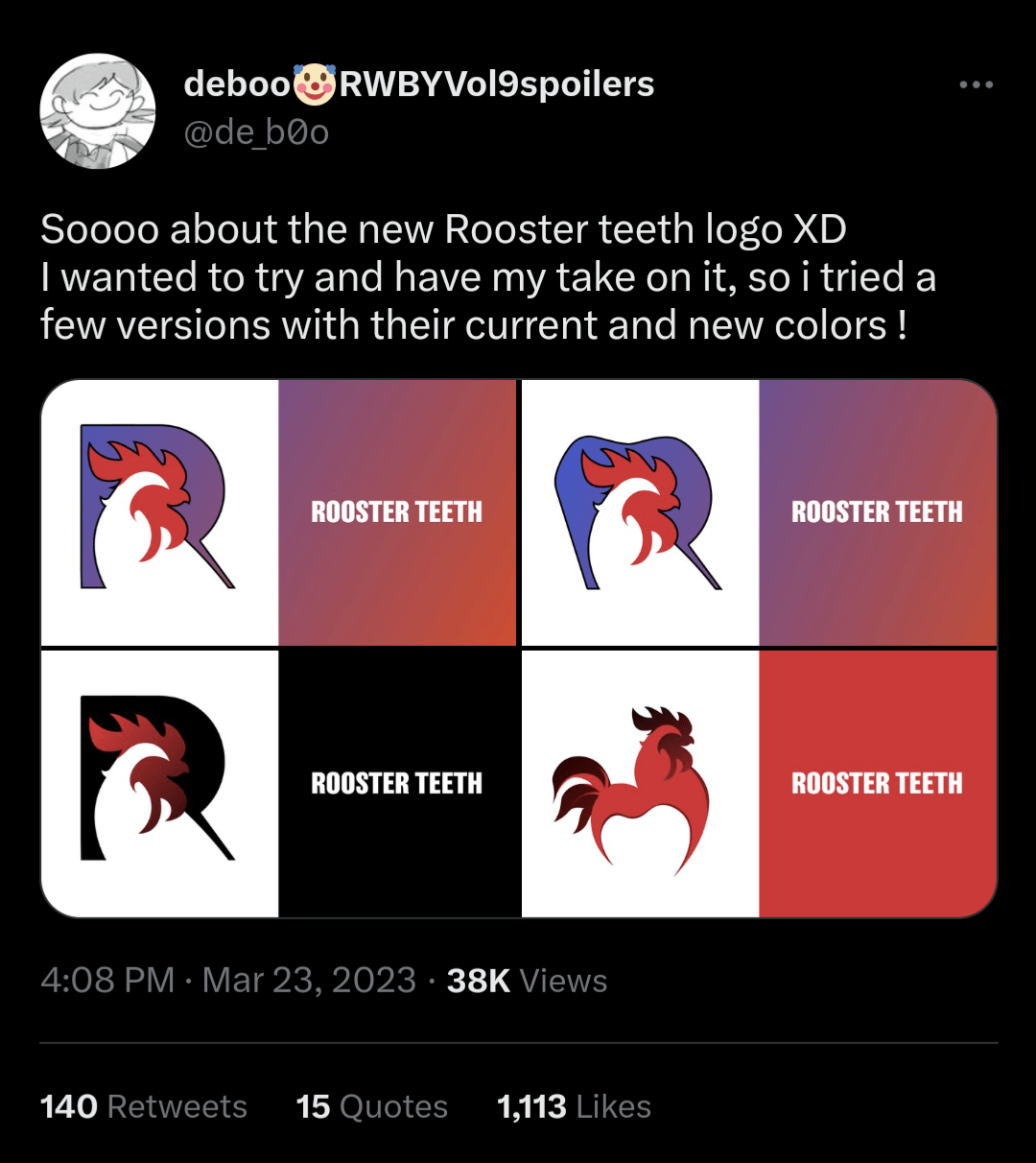Click the Rooster Teeth text on black background

click(397, 782)
